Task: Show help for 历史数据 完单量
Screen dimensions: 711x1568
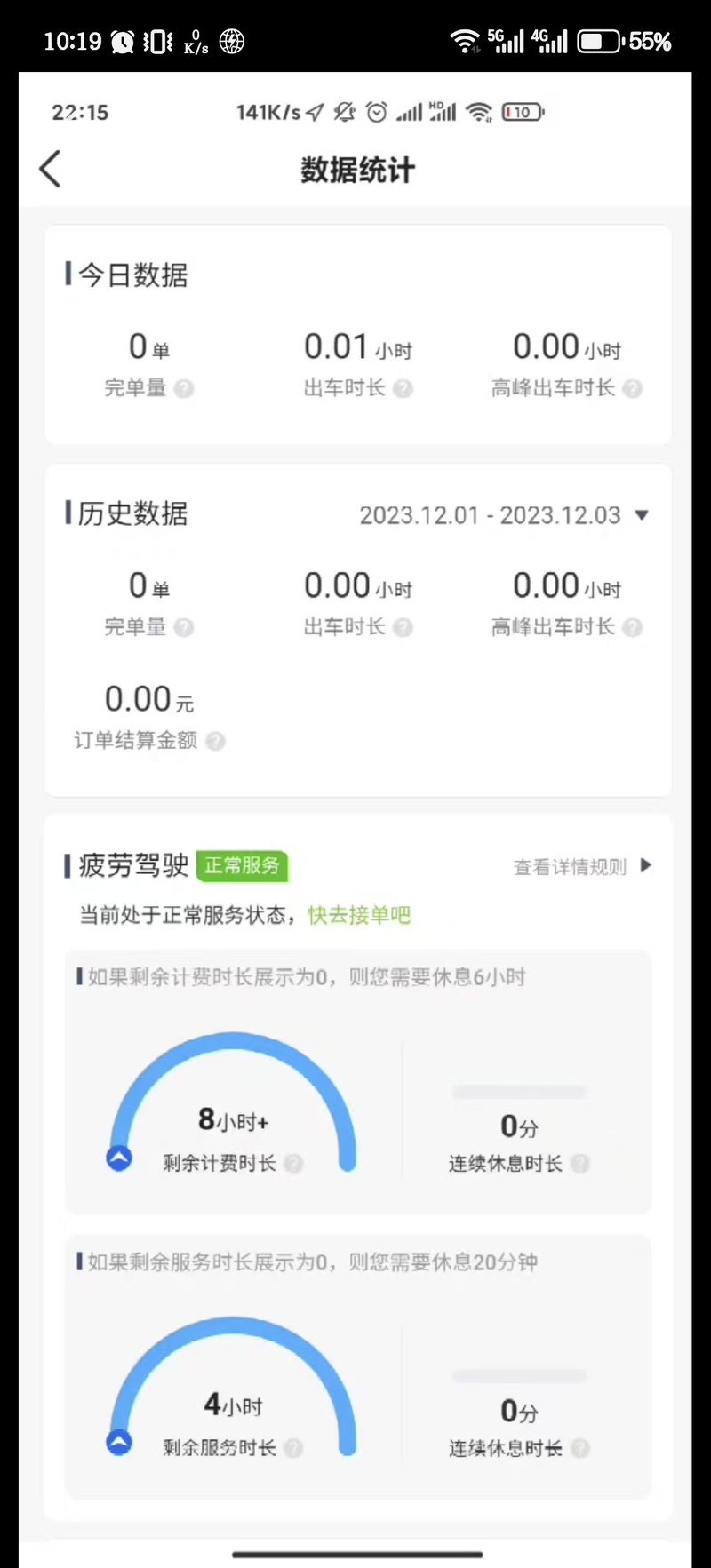Action: point(184,627)
